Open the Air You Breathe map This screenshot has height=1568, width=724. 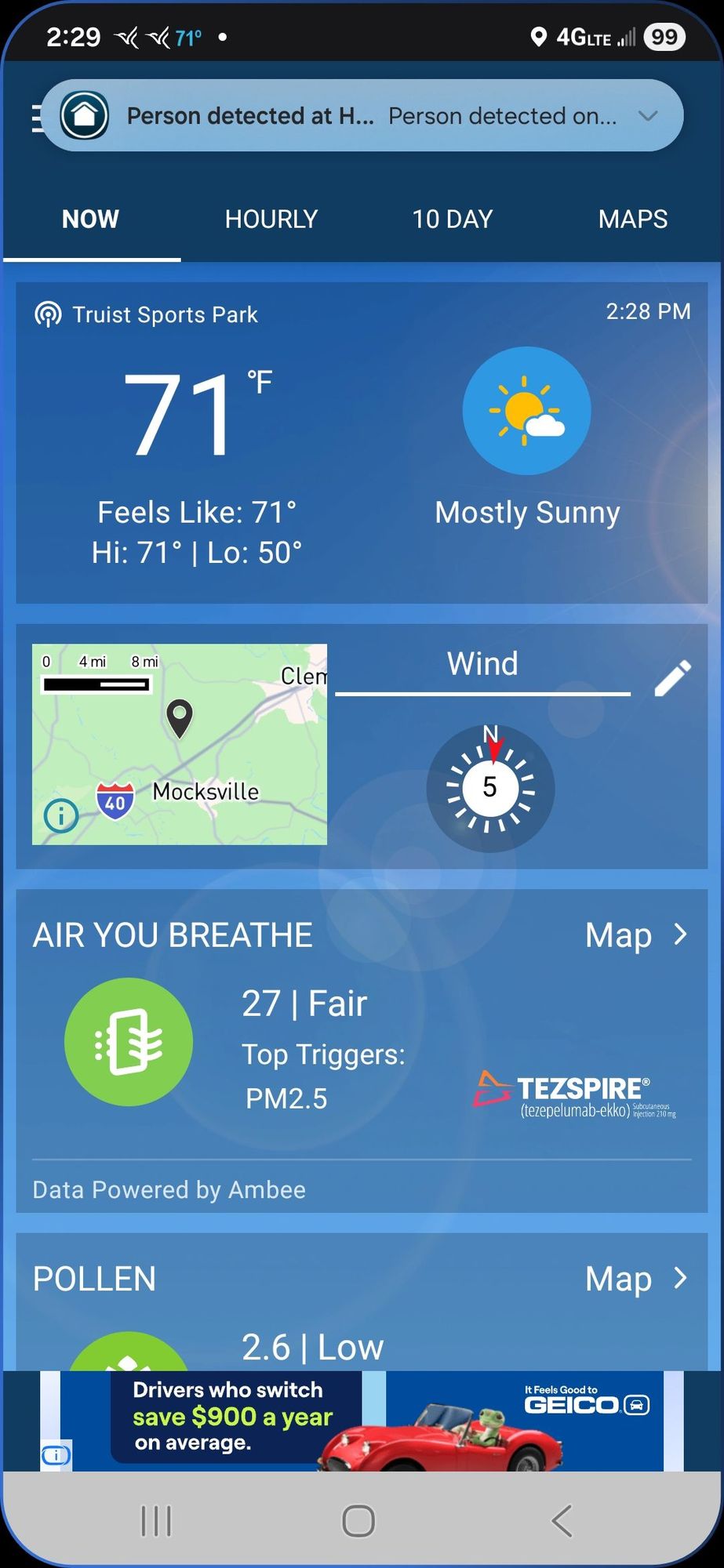635,935
